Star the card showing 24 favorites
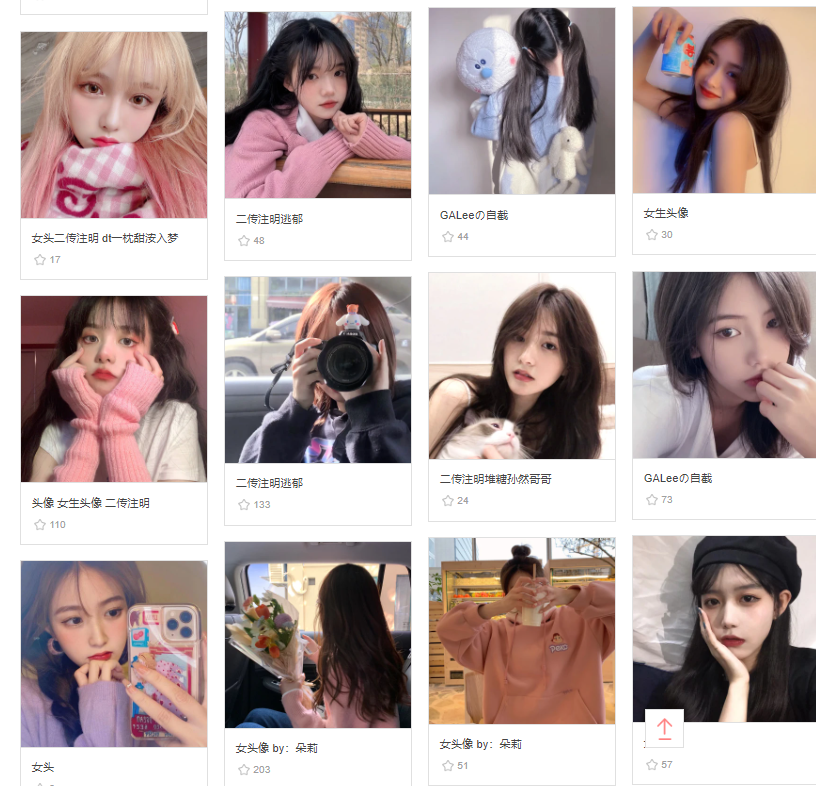 pos(448,500)
